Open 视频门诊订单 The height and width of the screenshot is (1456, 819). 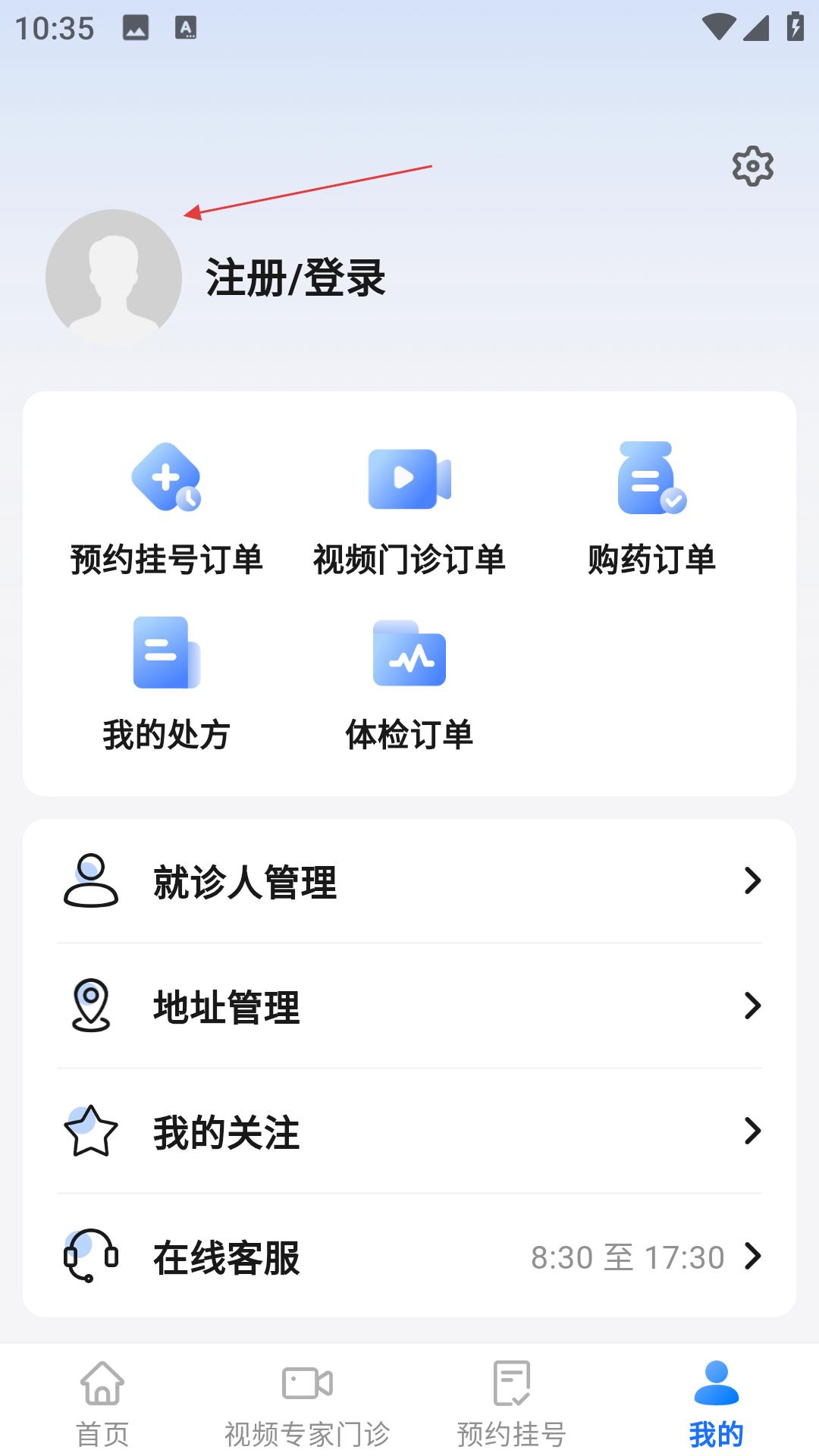click(409, 508)
